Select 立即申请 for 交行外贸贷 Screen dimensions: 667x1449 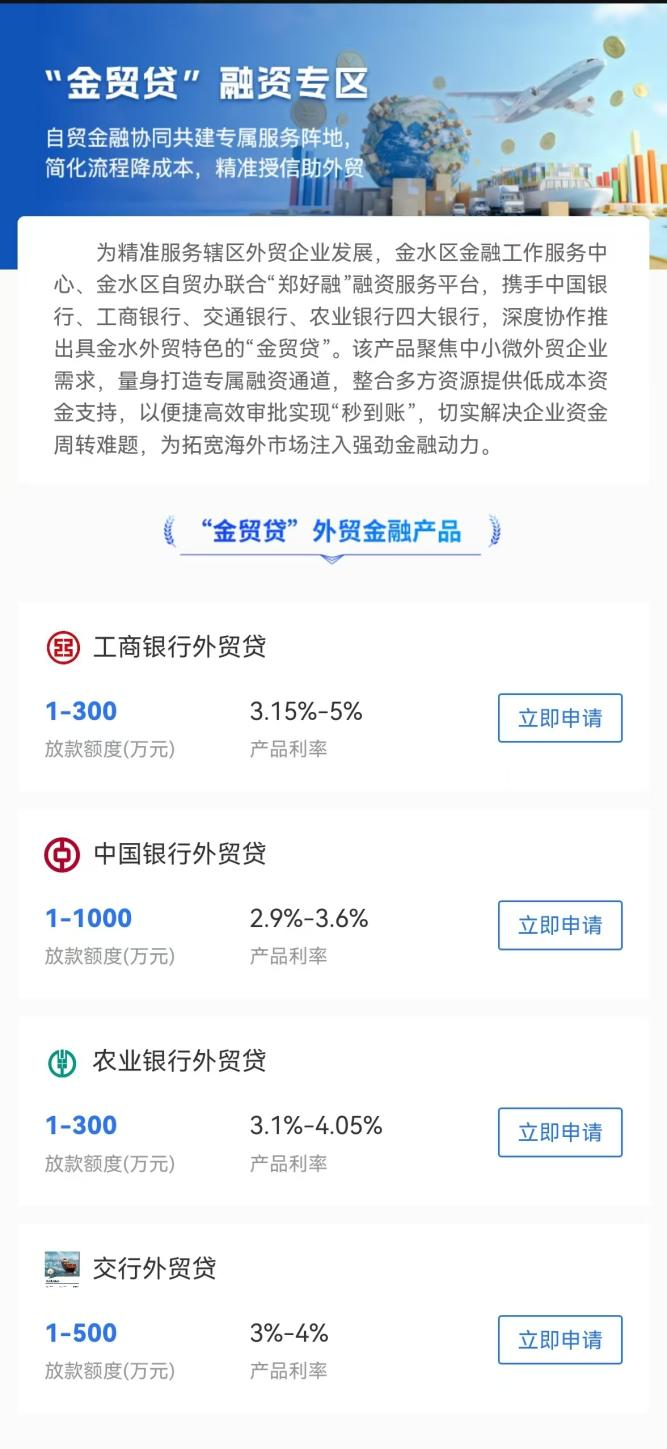[x=560, y=1340]
